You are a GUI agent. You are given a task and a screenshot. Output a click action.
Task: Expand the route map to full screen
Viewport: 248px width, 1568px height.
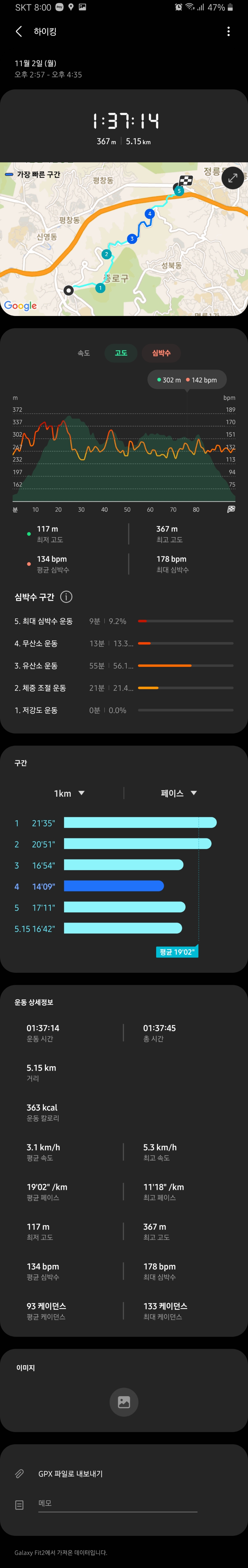pos(232,178)
